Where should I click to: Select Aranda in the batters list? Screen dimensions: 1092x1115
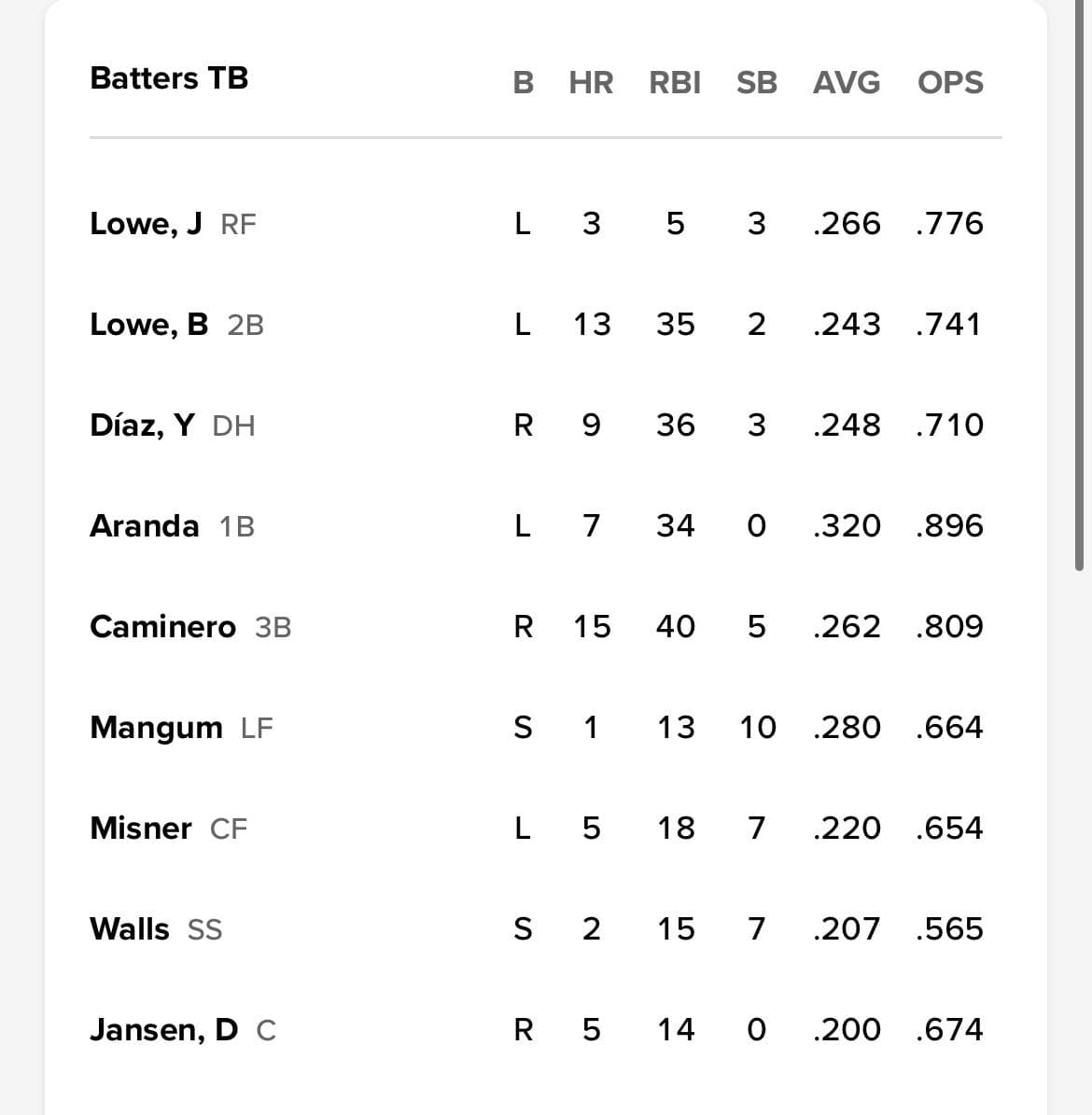tap(145, 526)
